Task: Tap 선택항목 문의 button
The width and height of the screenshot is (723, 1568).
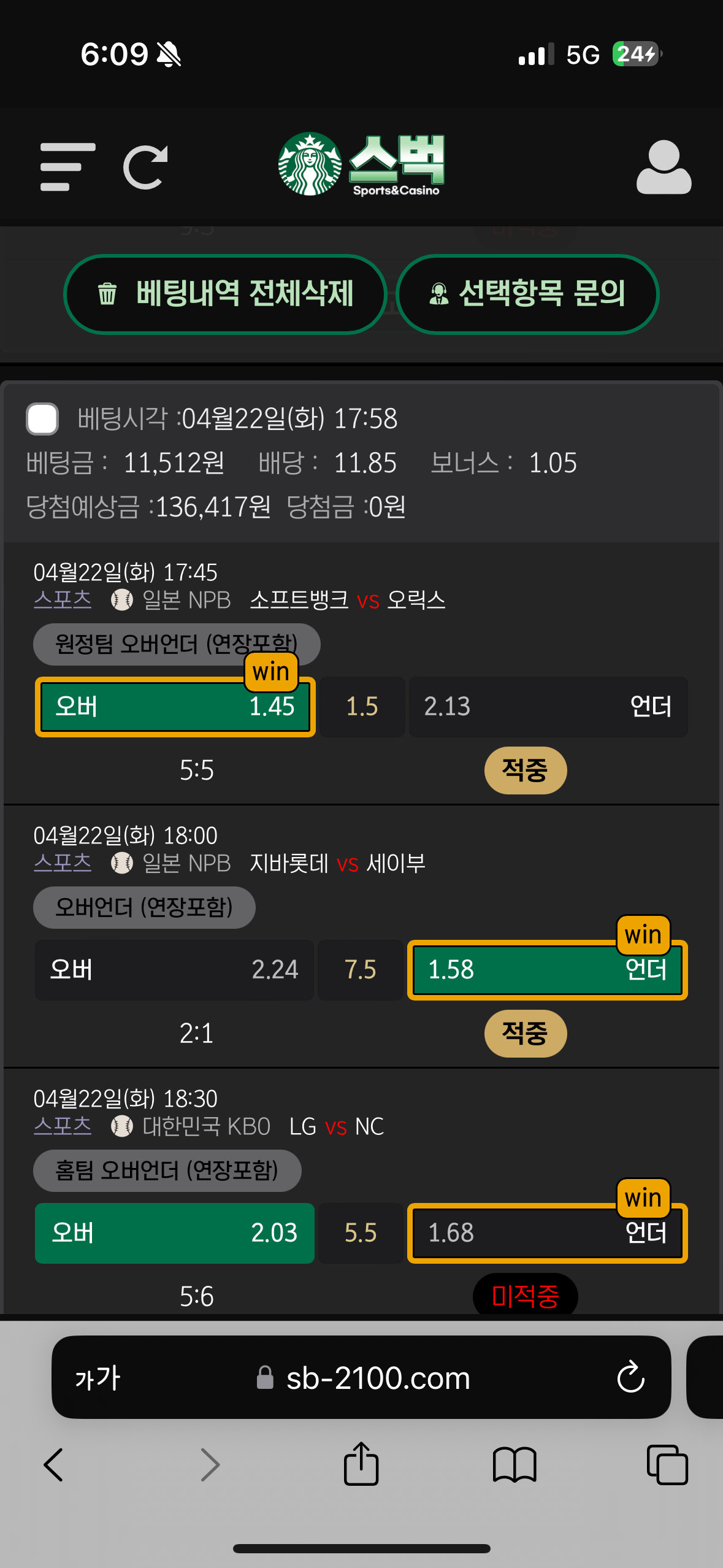Action: pos(527,294)
